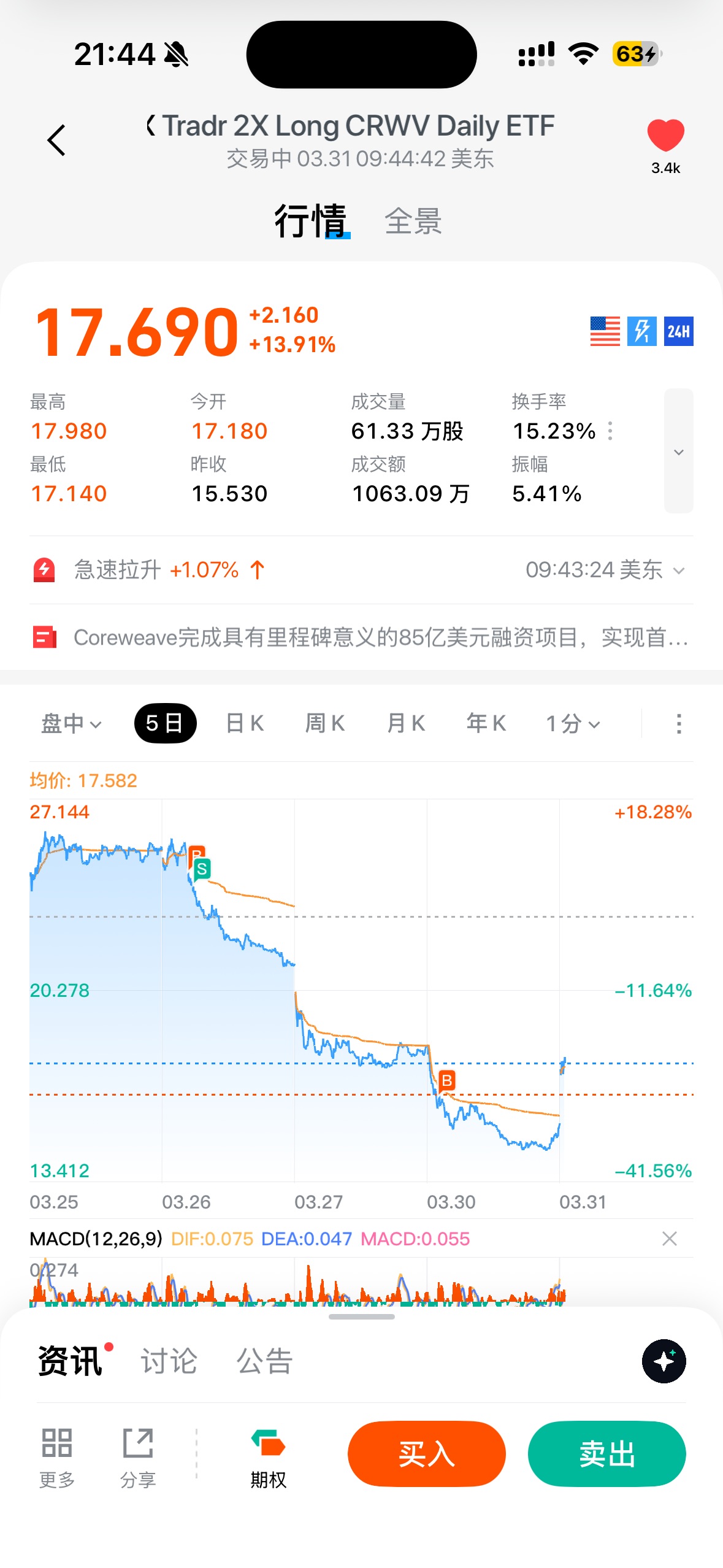The width and height of the screenshot is (723, 1568).
Task: Select the 周K chart period
Action: tap(325, 724)
